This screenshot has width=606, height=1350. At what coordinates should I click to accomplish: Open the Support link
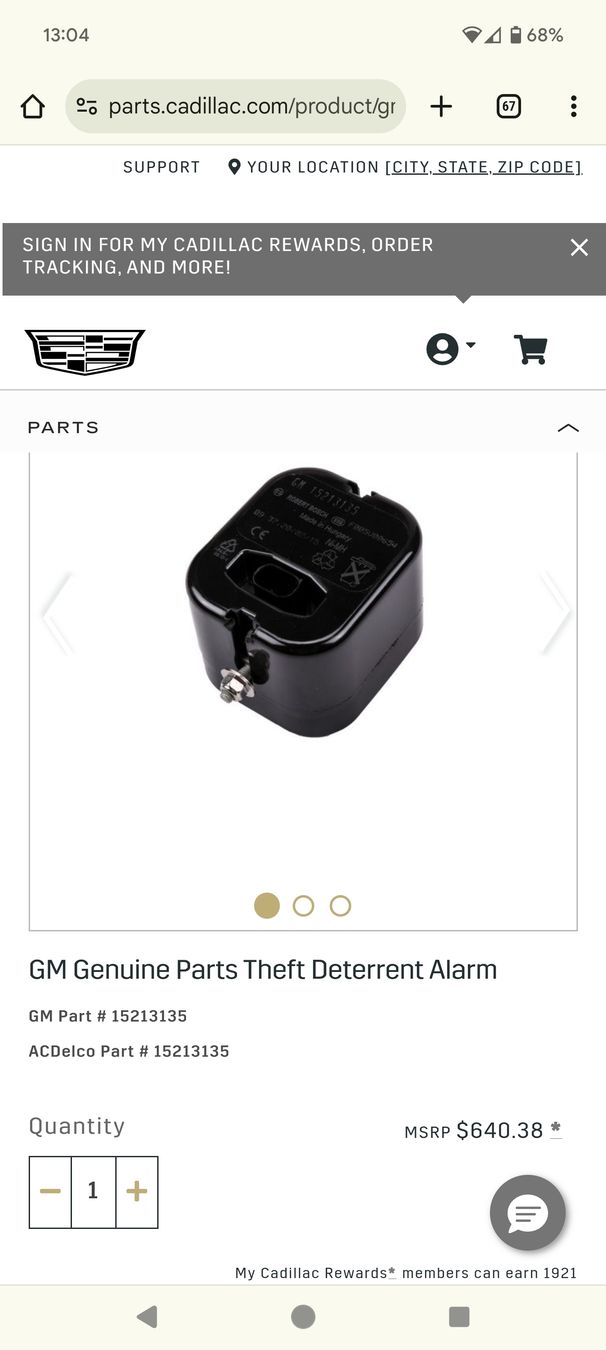point(161,167)
